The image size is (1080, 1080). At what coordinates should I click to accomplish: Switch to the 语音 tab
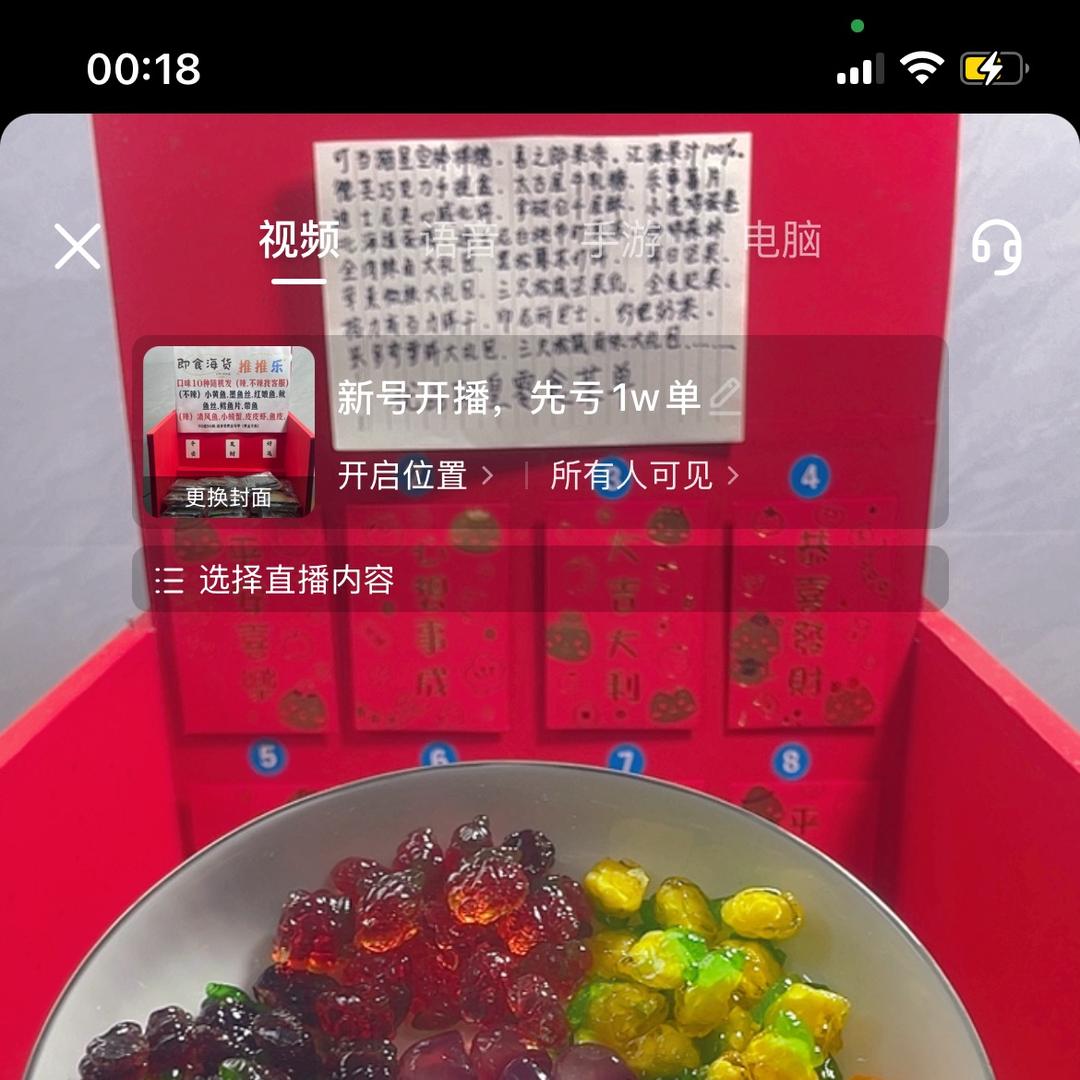pos(460,241)
